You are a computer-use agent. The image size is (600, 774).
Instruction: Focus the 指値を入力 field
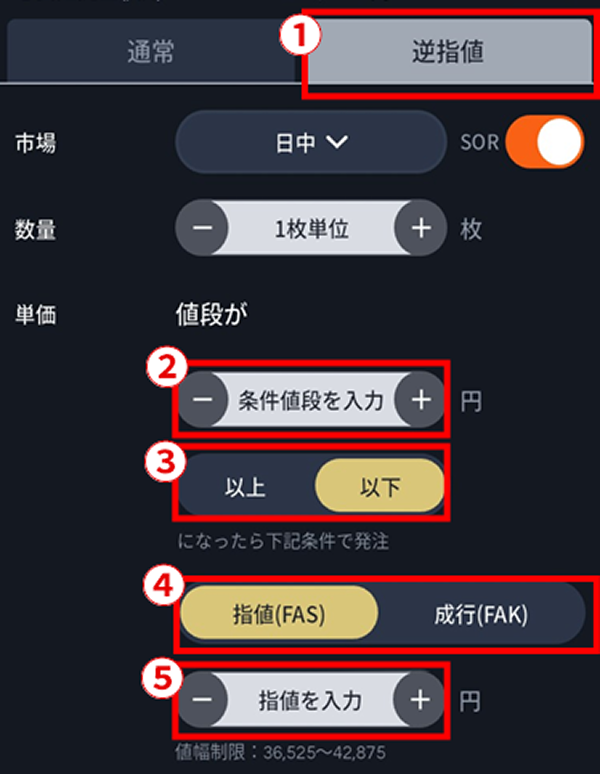point(311,699)
